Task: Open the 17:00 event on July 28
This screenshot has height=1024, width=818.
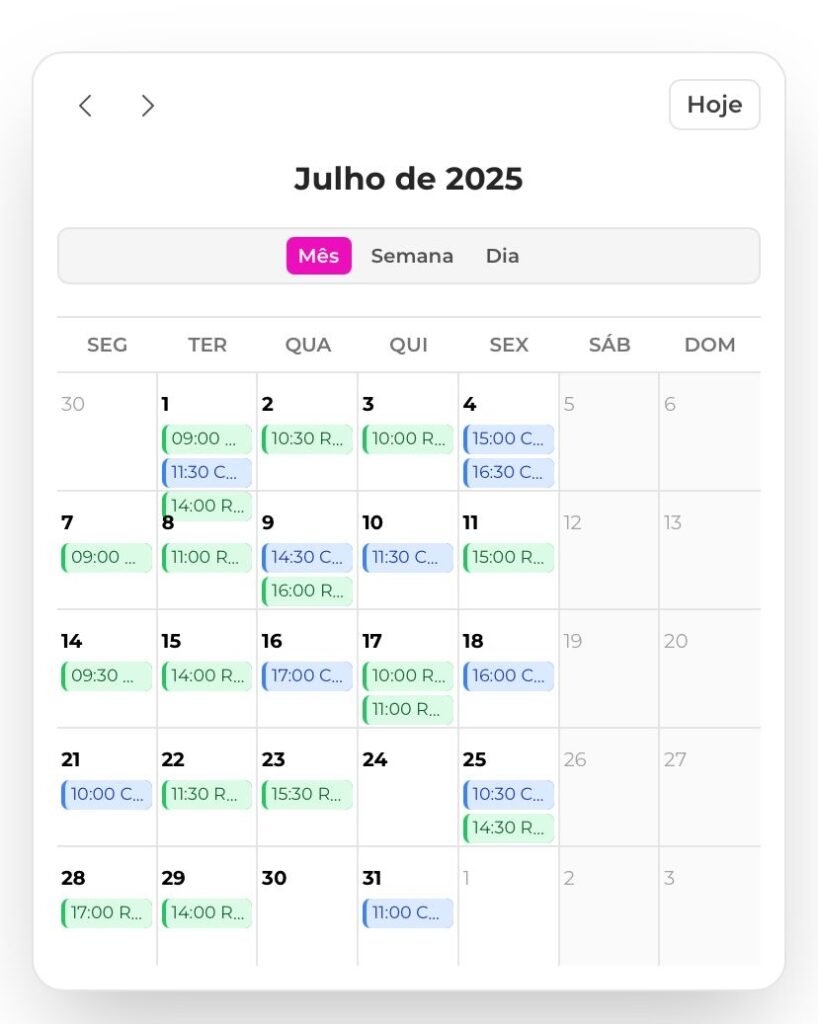Action: [106, 913]
